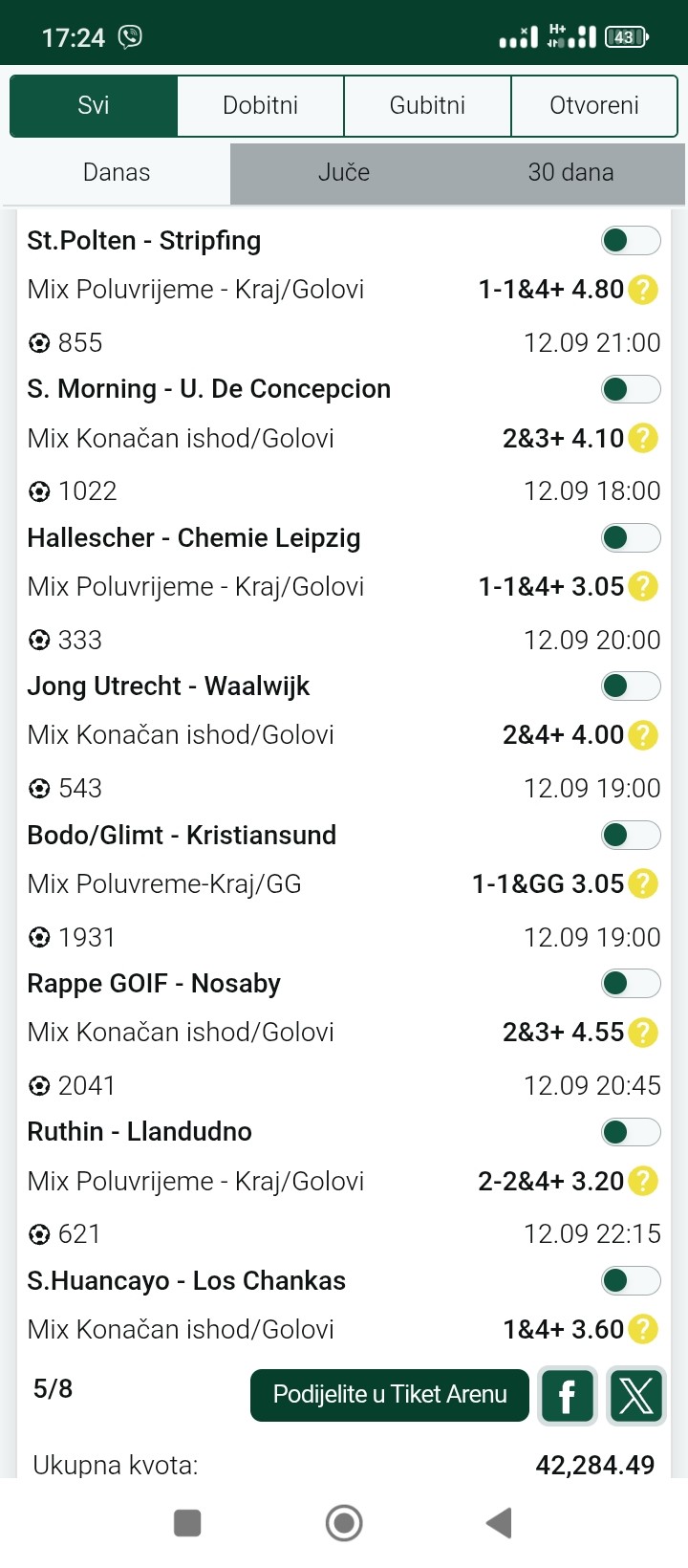Image resolution: width=688 pixels, height=1568 pixels.
Task: Toggle the Ruthin - Llandudno switch
Action: 631,1132
